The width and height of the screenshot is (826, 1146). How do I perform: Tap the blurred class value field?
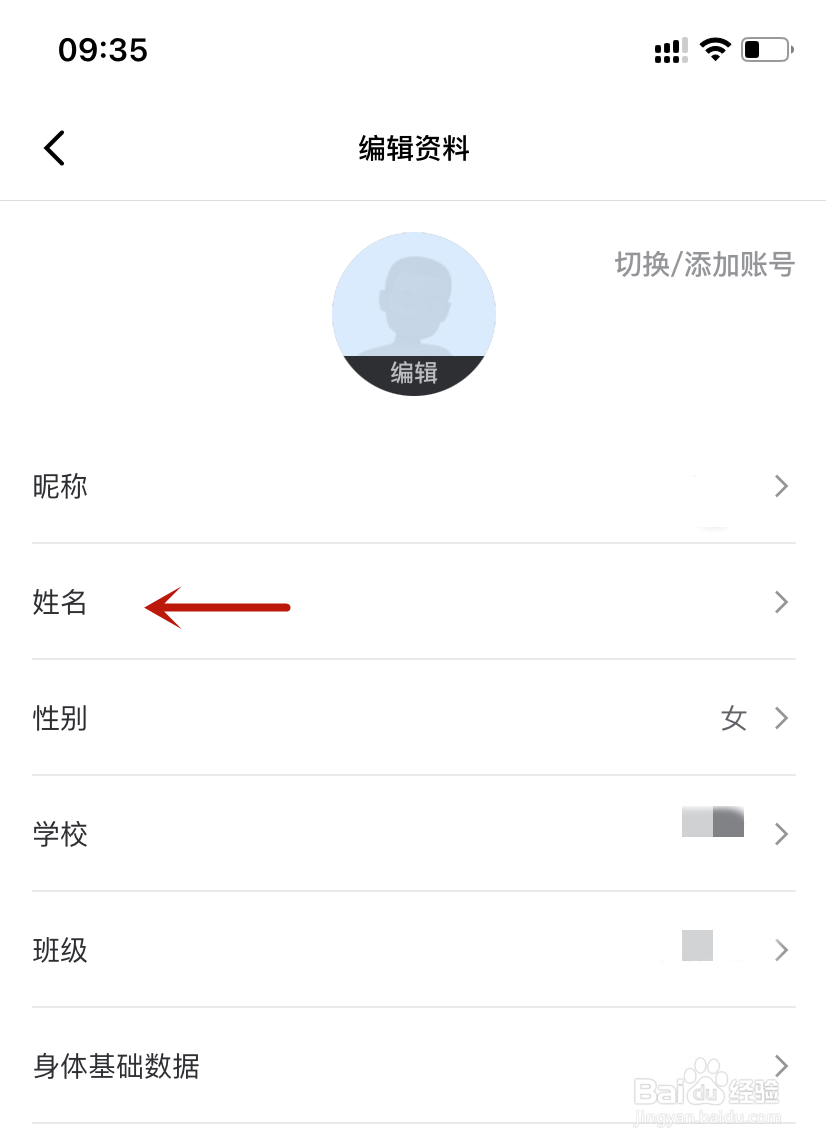click(700, 945)
